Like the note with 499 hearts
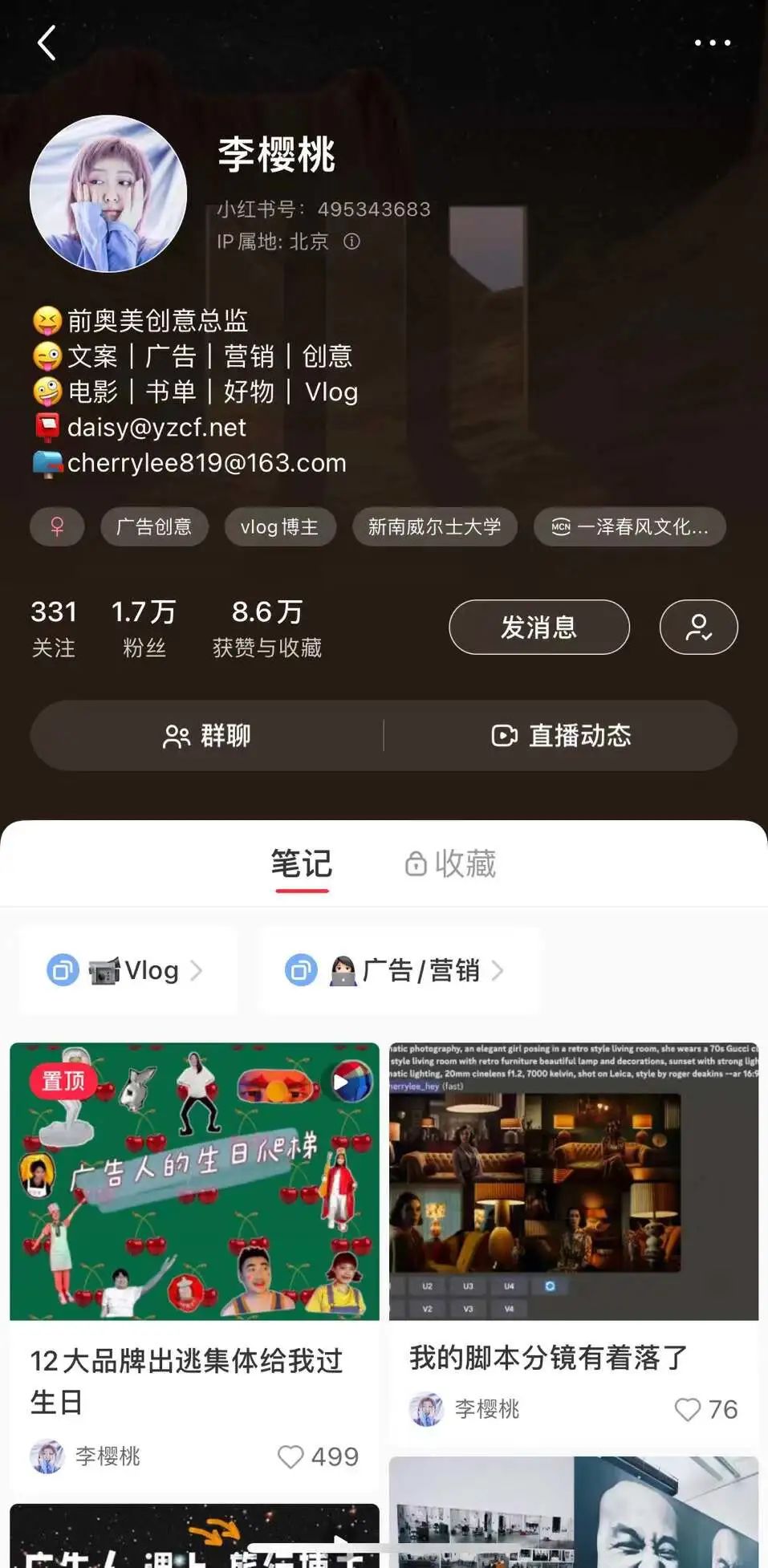This screenshot has width=768, height=1568. coord(291,1456)
